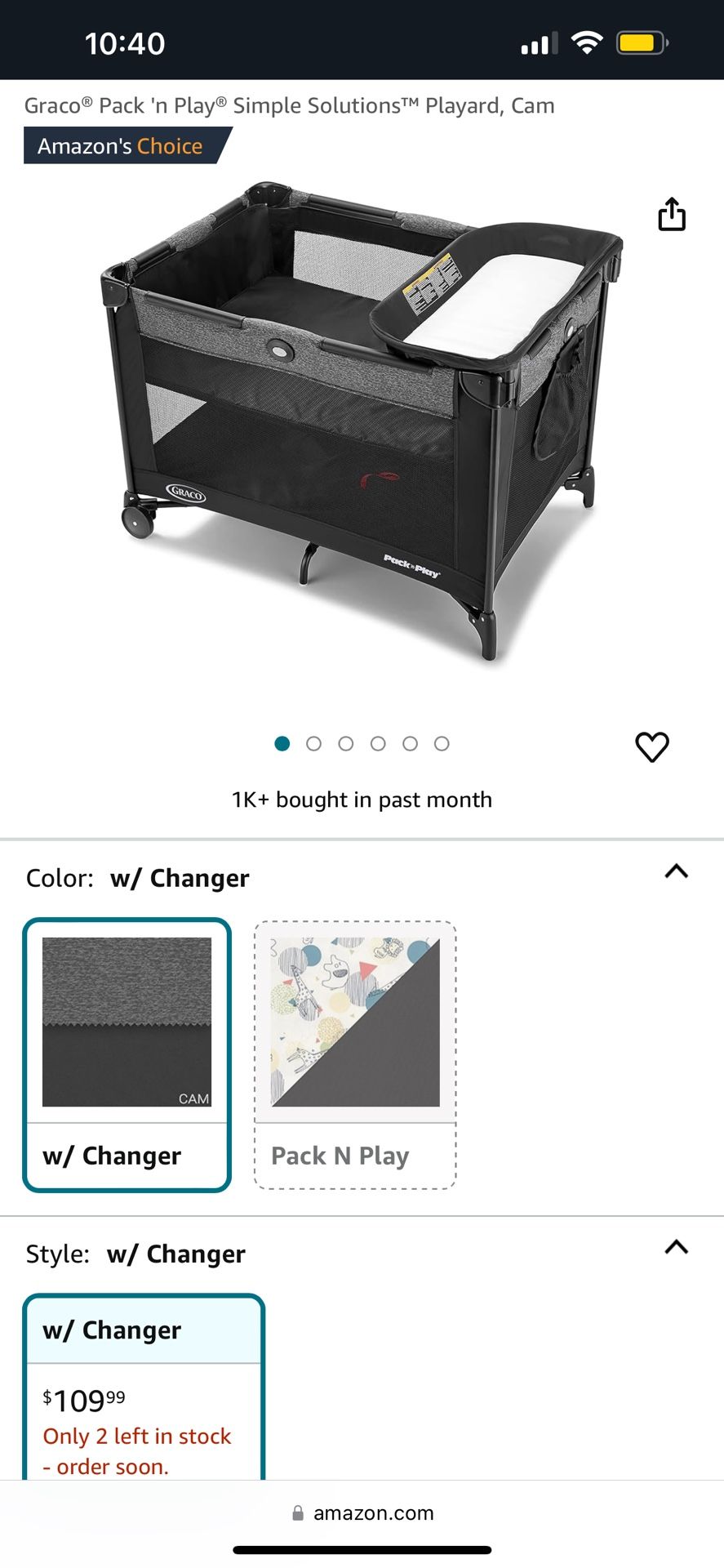Add playard to wish list heart
The height and width of the screenshot is (1568, 724).
[x=651, y=746]
